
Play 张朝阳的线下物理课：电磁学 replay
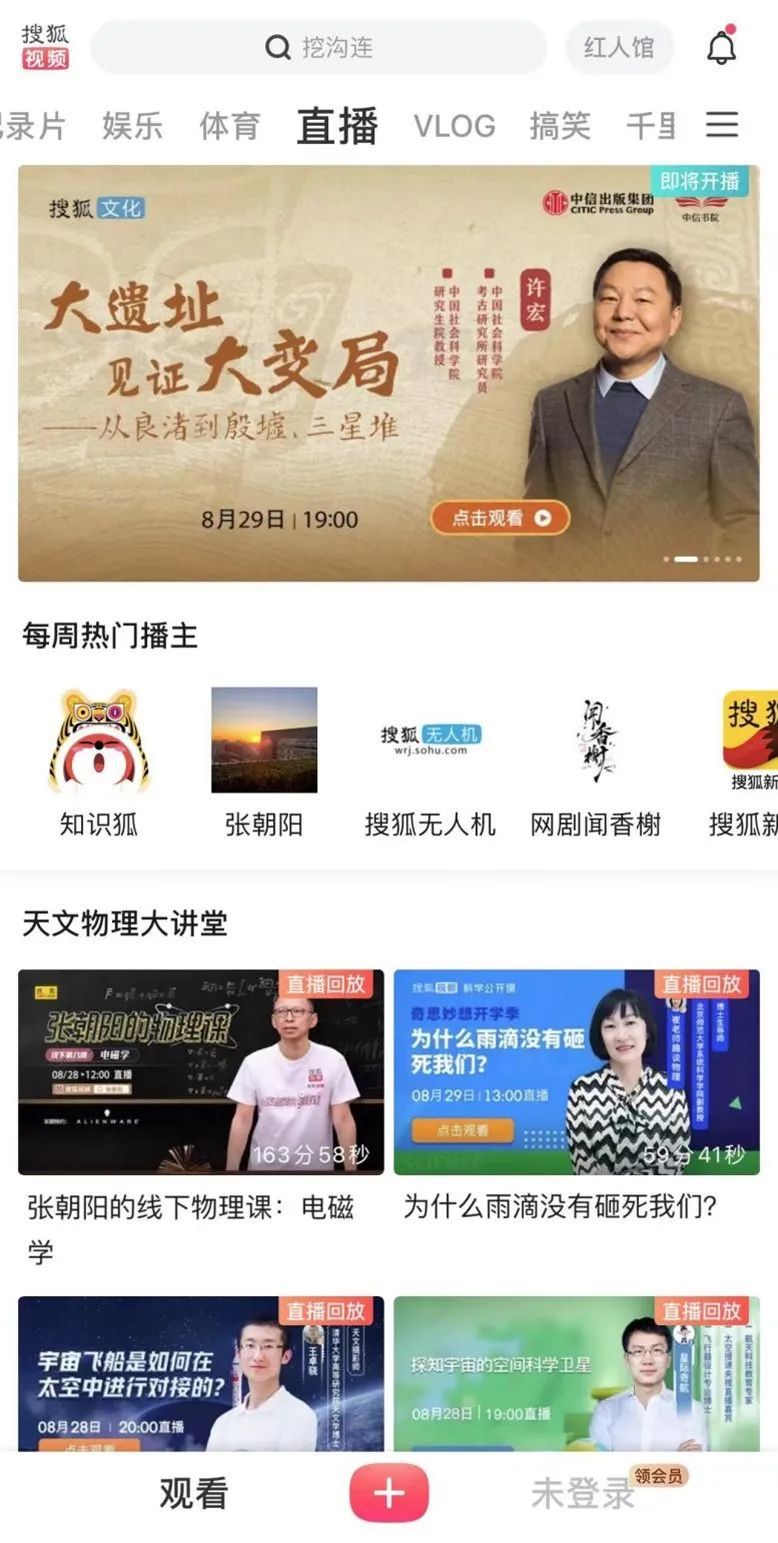(x=201, y=1071)
